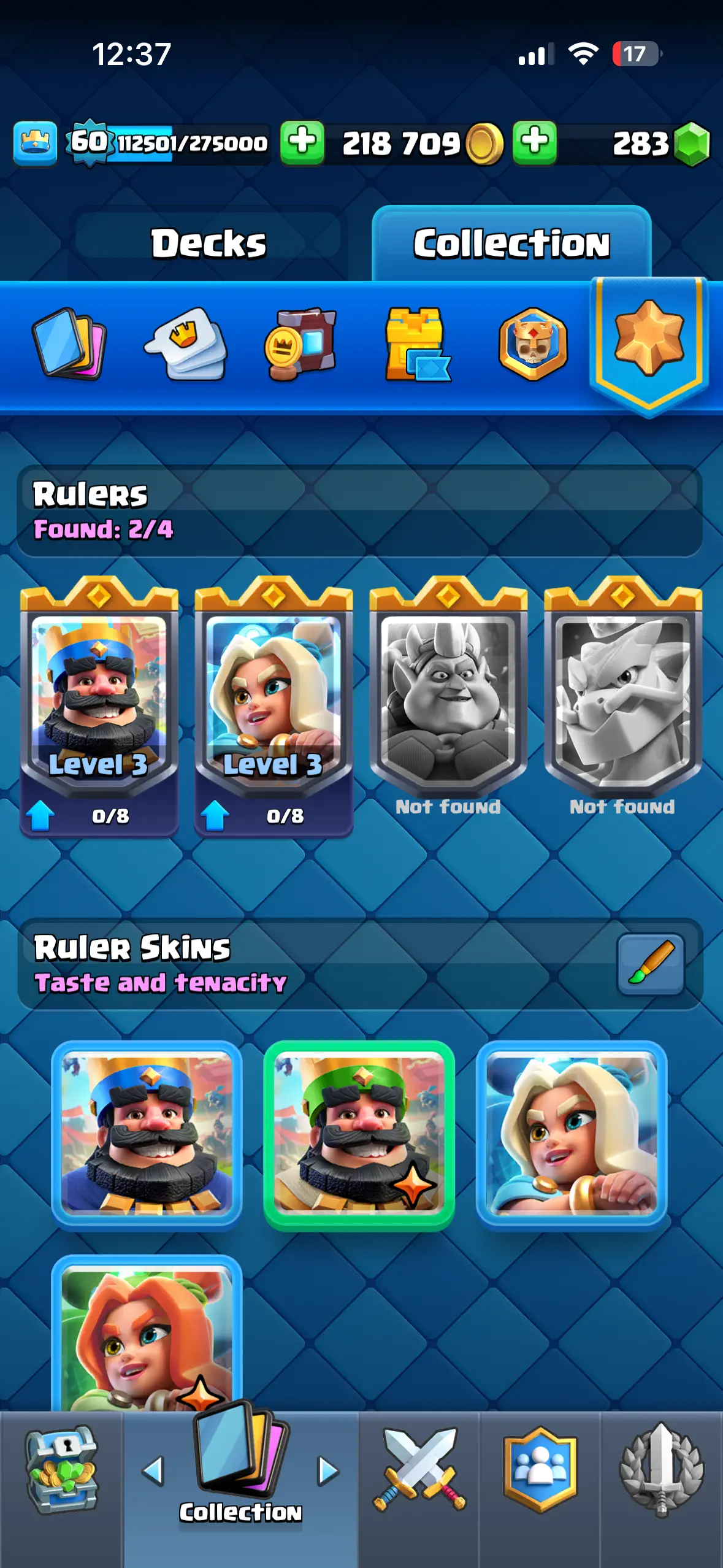Image resolution: width=723 pixels, height=1568 pixels.
Task: Choose the blonde Princess skin
Action: coord(571,1134)
